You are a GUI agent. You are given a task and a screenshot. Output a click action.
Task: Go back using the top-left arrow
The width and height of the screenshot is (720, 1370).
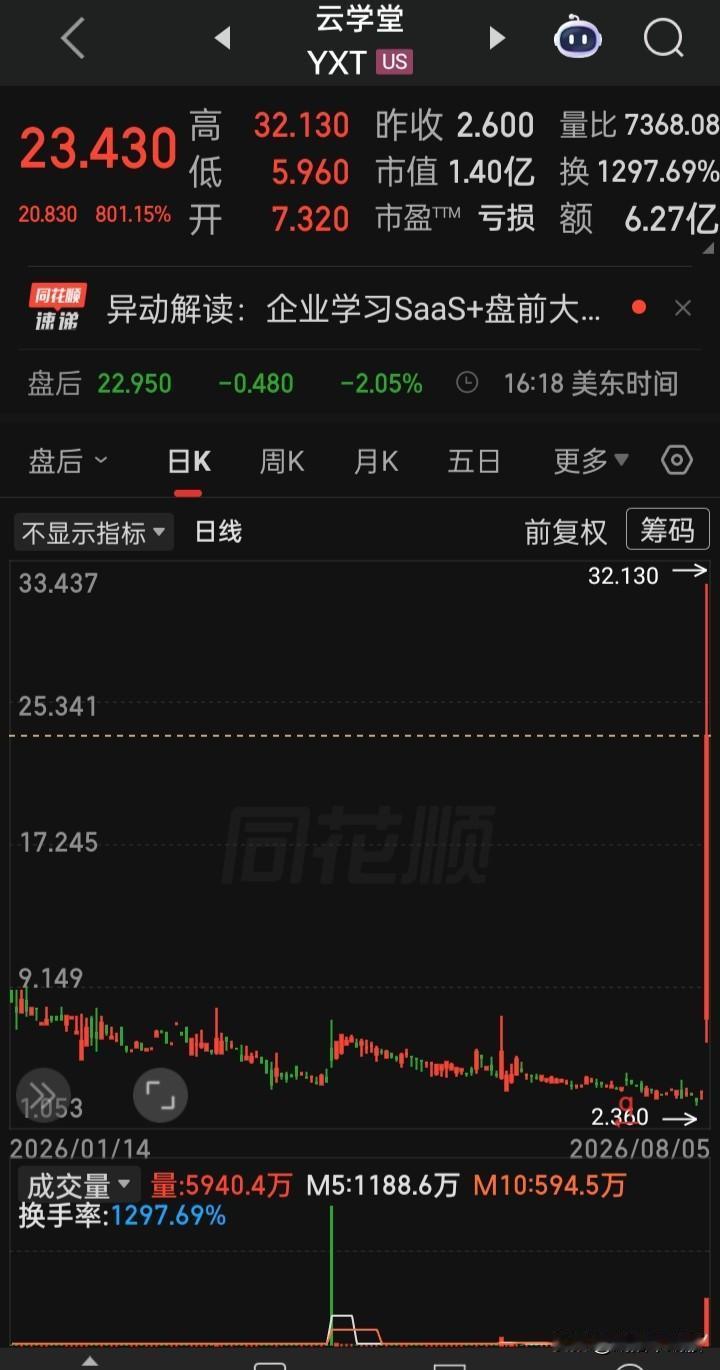point(73,40)
